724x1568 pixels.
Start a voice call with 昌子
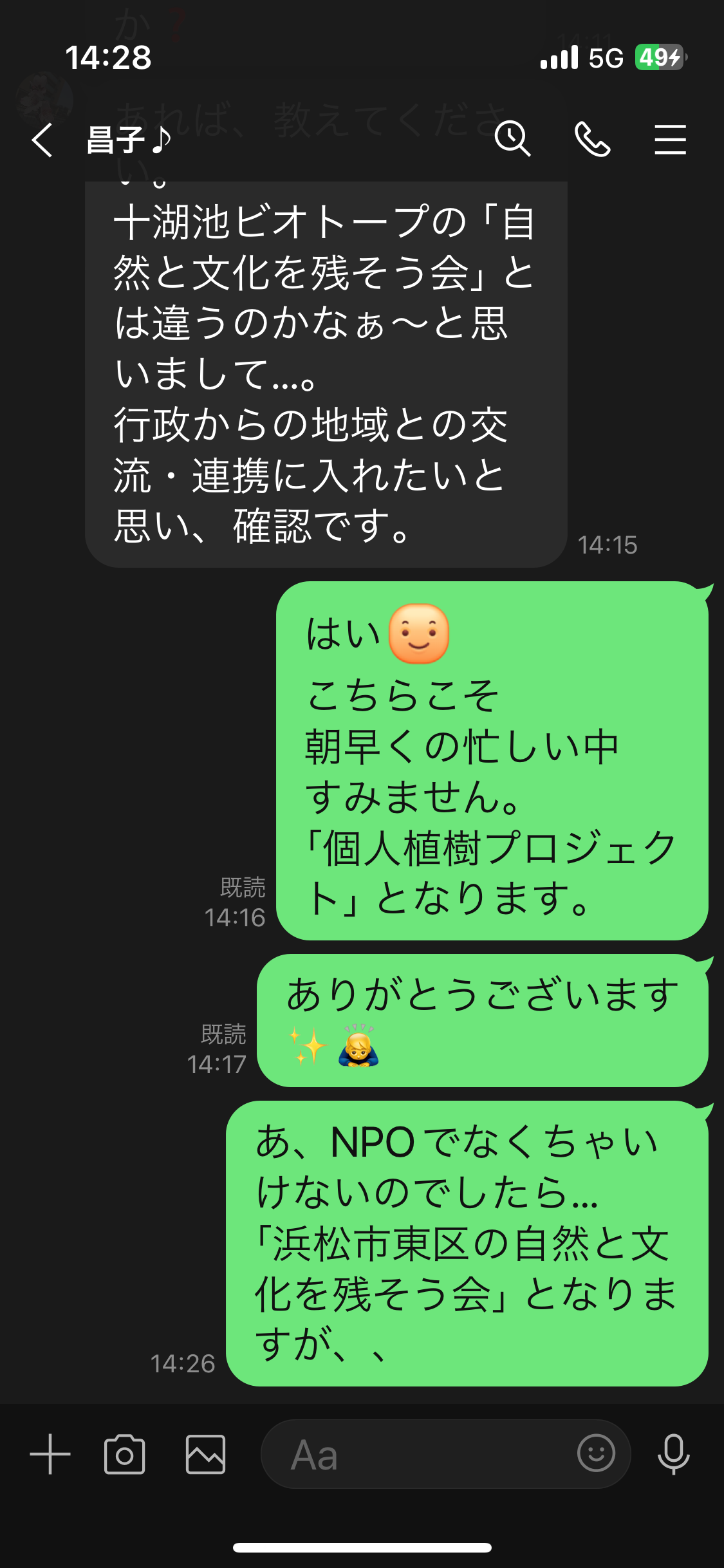(x=592, y=139)
